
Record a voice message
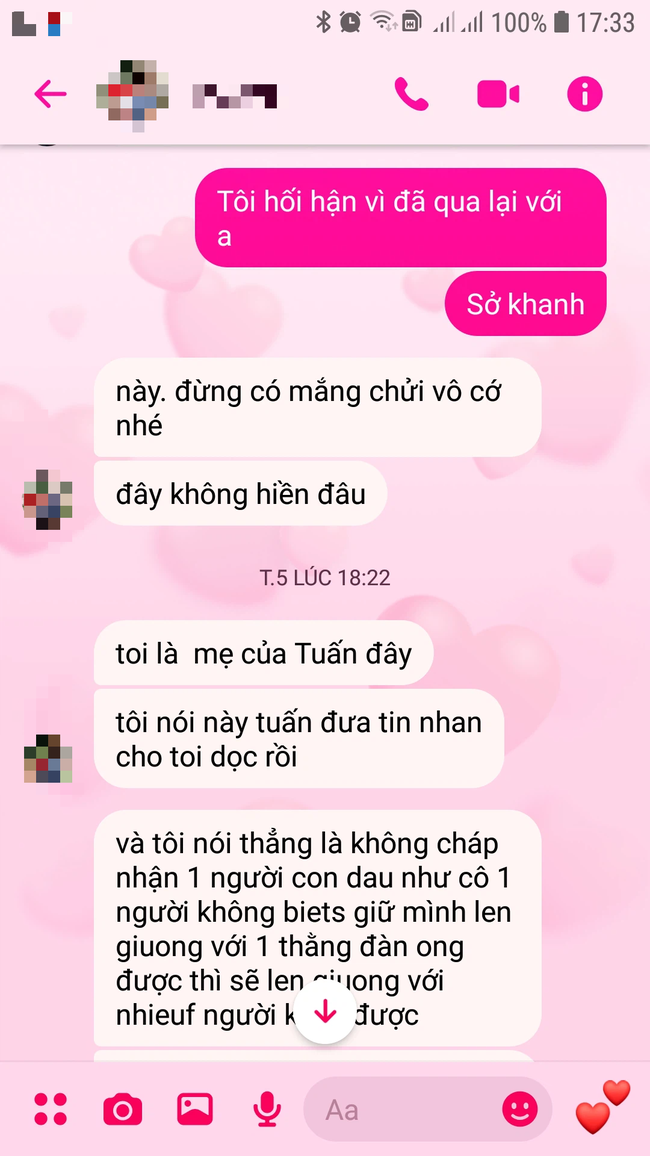pyautogui.click(x=265, y=1109)
